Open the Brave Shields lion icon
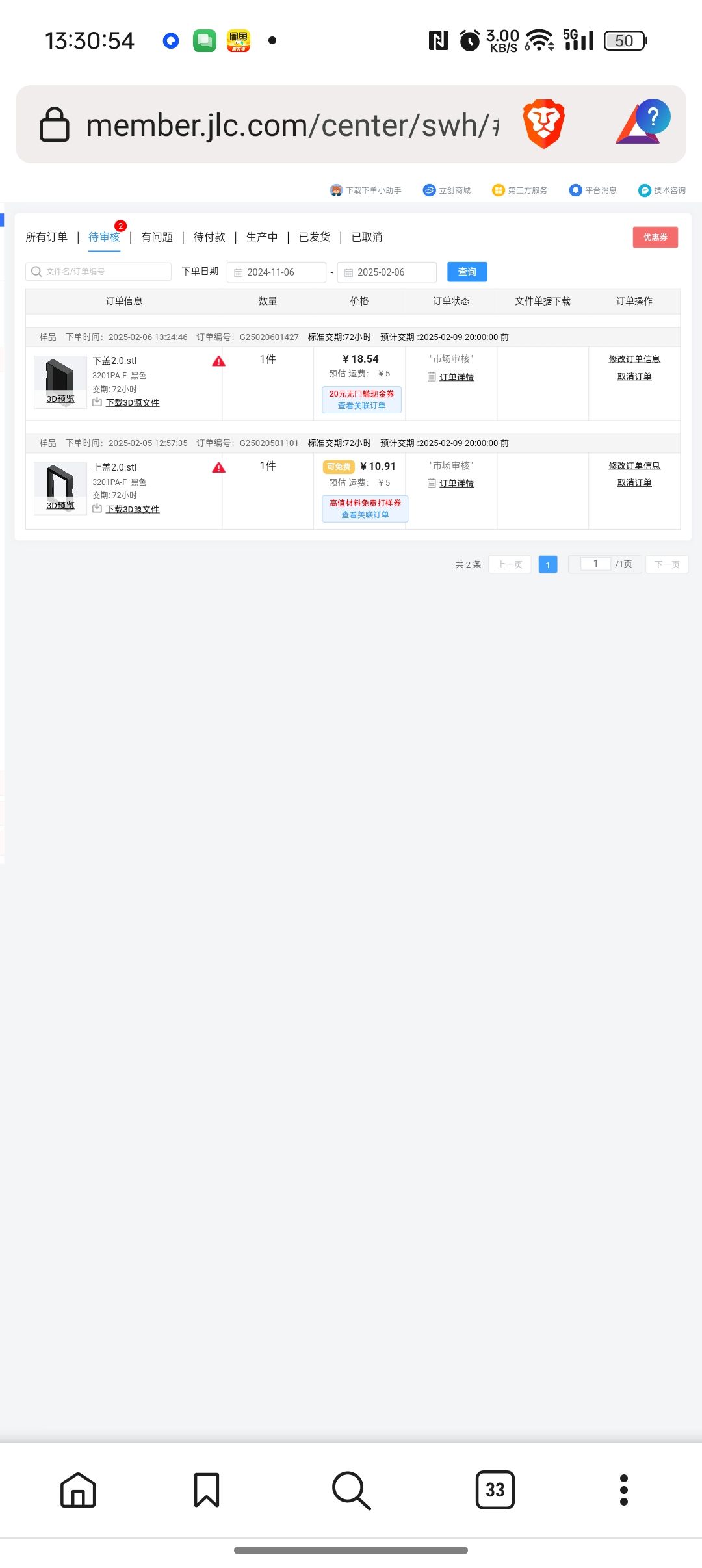This screenshot has height=1568, width=702. point(543,124)
